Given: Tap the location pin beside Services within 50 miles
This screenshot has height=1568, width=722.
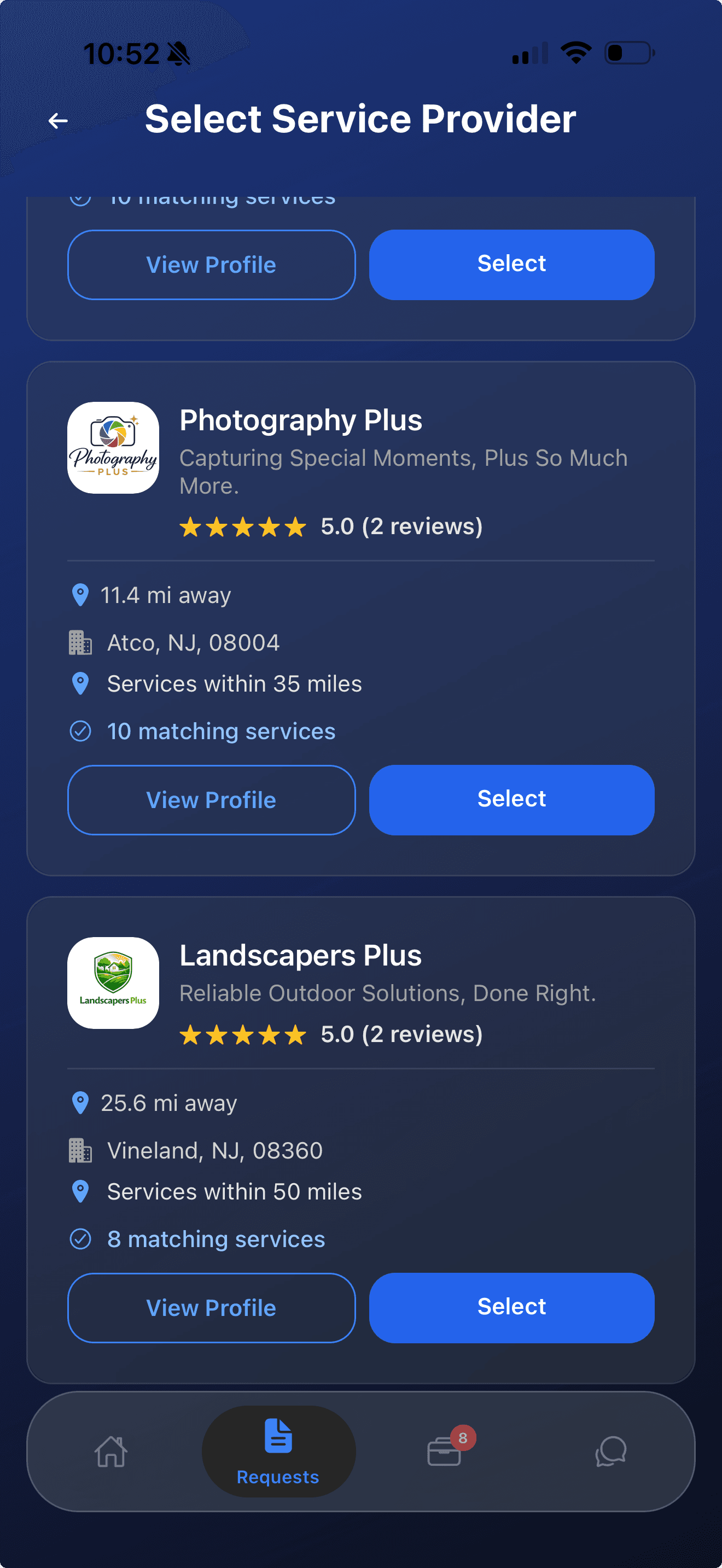Looking at the screenshot, I should tap(80, 1191).
